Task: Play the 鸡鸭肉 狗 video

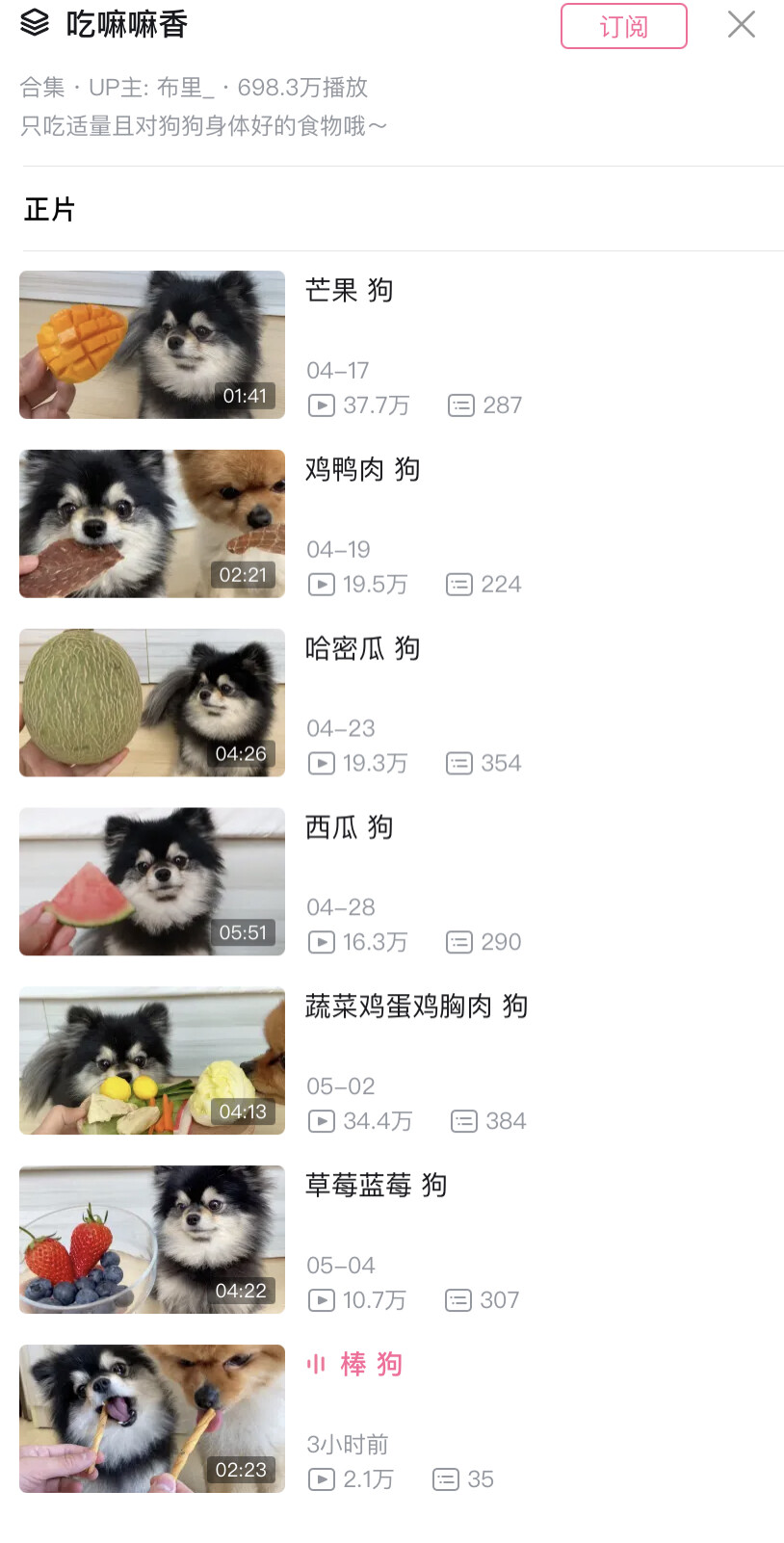Action: tap(152, 524)
